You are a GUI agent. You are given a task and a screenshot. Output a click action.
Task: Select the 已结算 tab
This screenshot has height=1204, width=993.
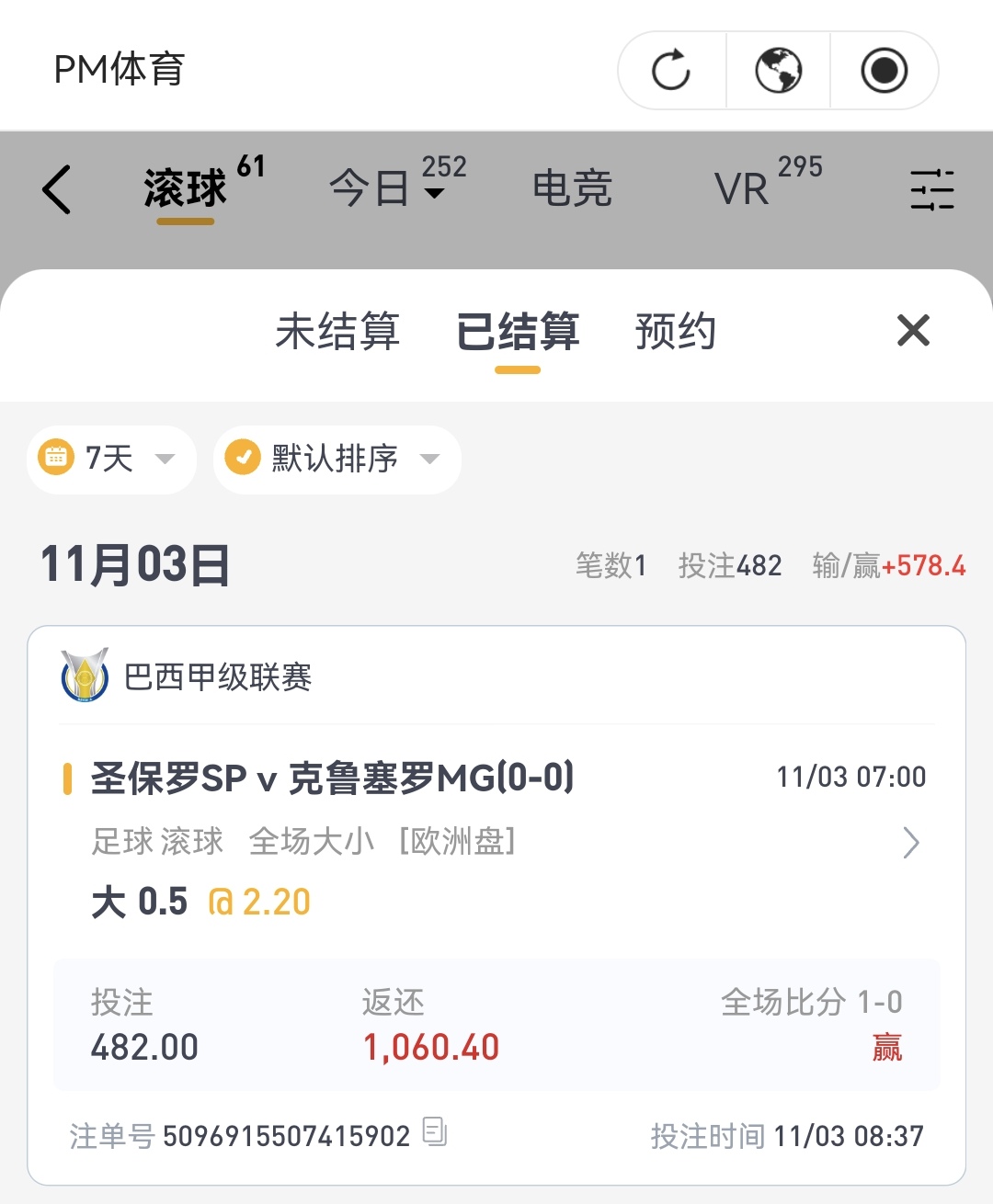(x=518, y=332)
